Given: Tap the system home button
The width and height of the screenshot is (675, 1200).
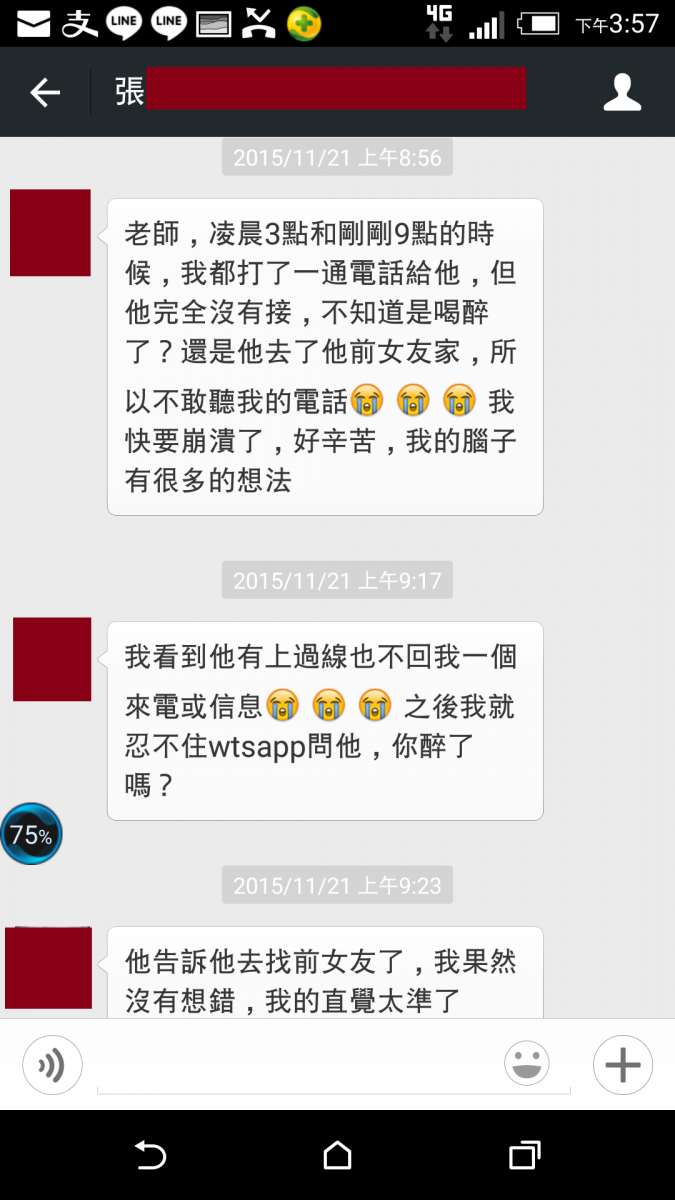Looking at the screenshot, I should [x=337, y=1156].
